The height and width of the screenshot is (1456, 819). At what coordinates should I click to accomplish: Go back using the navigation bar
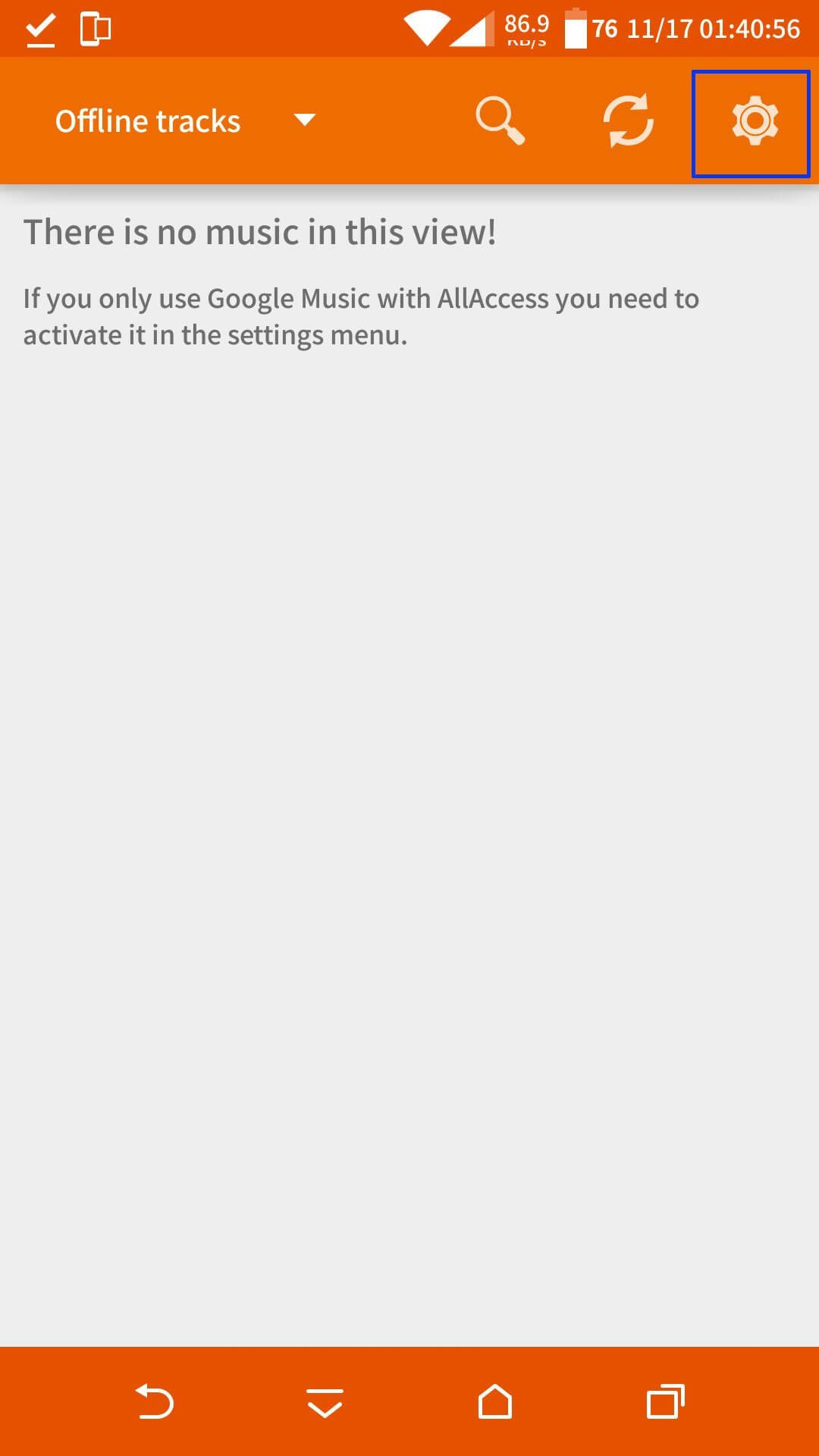coord(154,1401)
